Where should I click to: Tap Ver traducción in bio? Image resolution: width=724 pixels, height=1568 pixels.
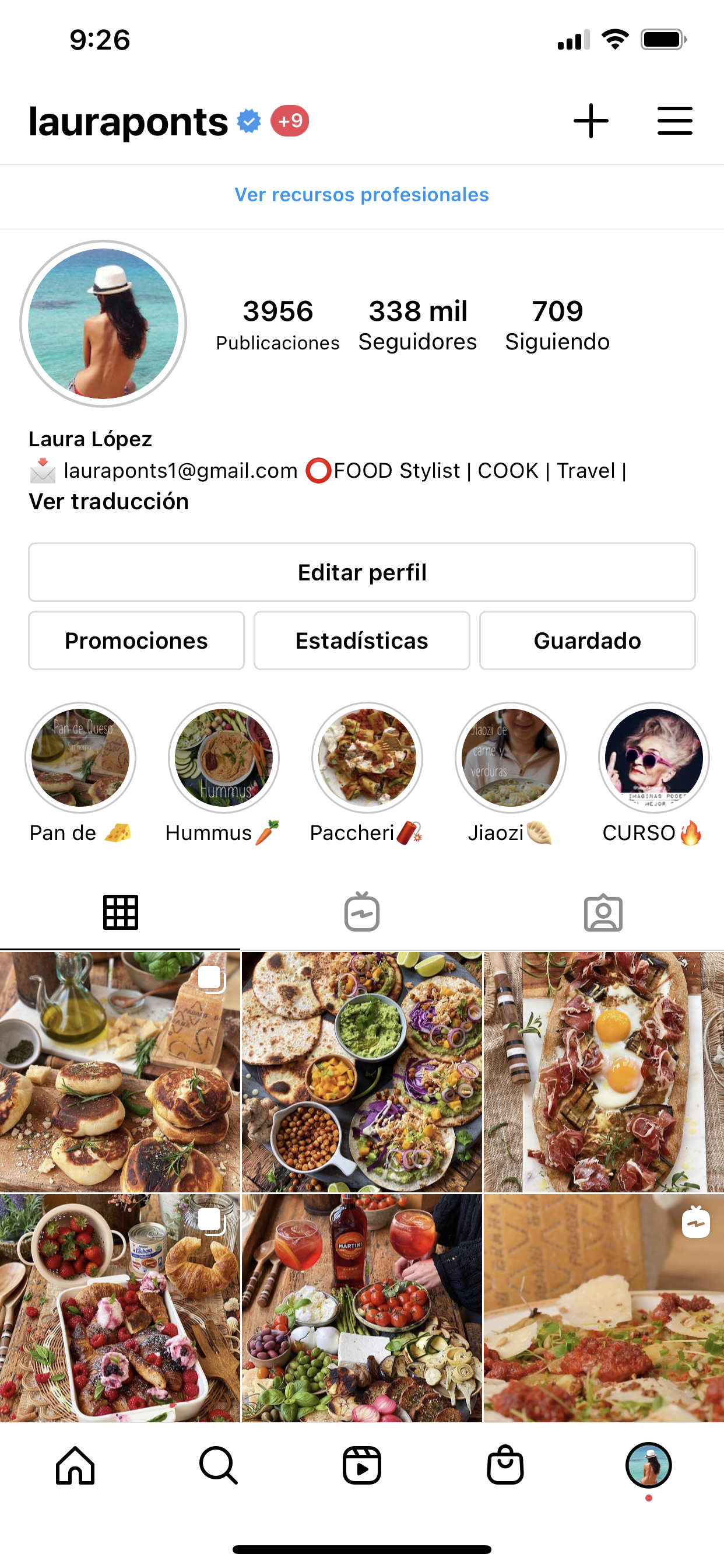pyautogui.click(x=109, y=502)
